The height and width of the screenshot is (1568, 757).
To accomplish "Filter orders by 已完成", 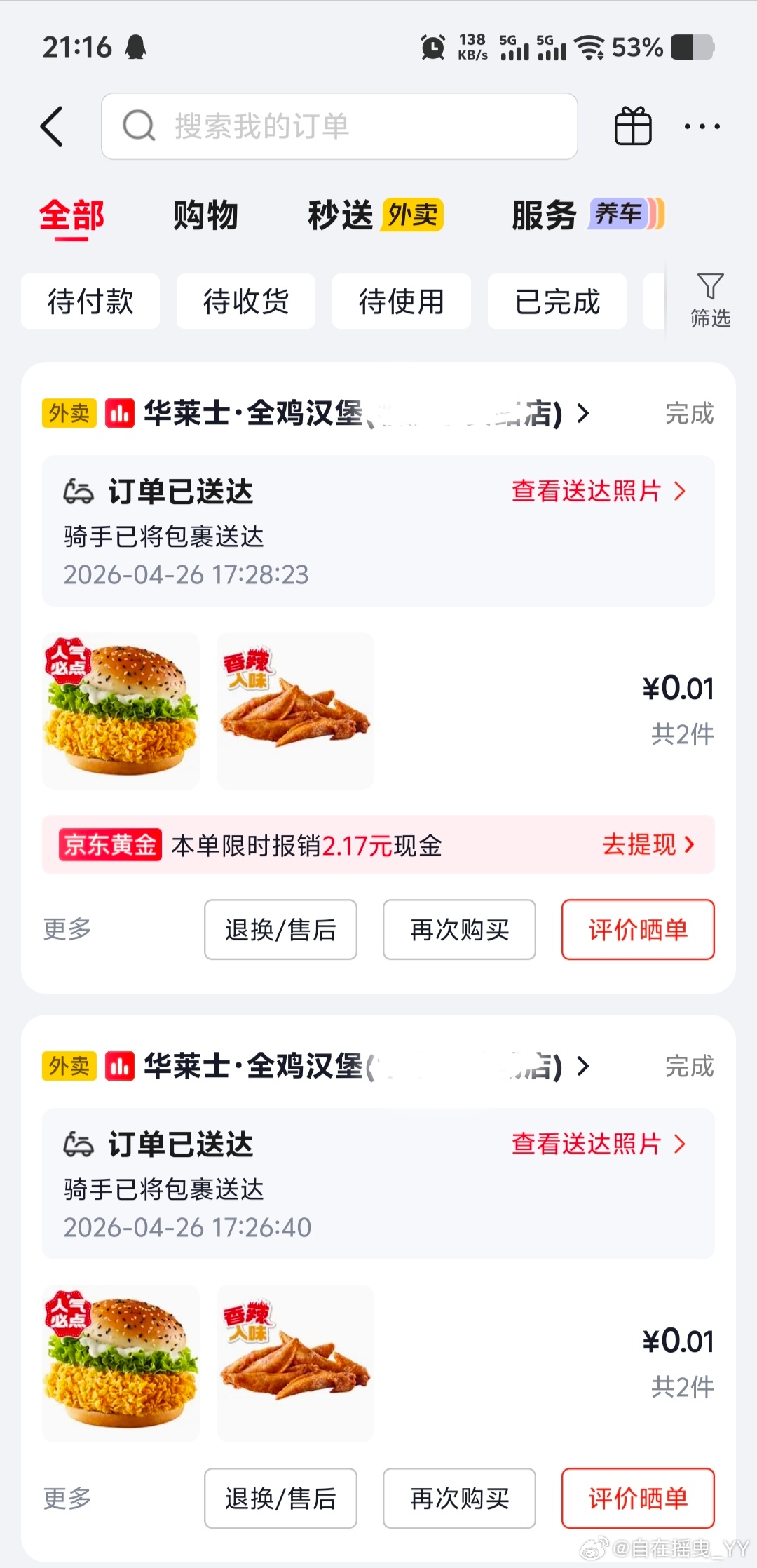I will tap(557, 302).
